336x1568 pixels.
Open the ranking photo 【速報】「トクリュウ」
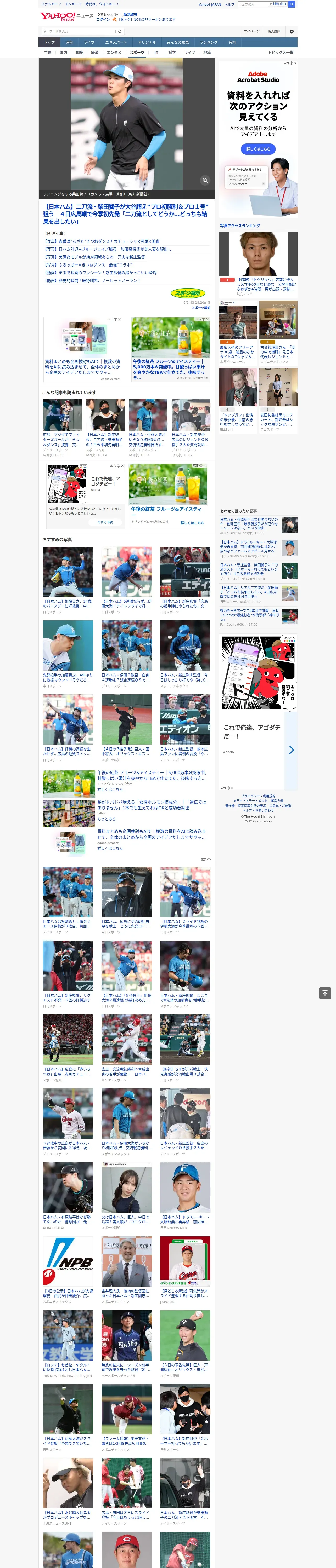pyautogui.click(x=259, y=254)
